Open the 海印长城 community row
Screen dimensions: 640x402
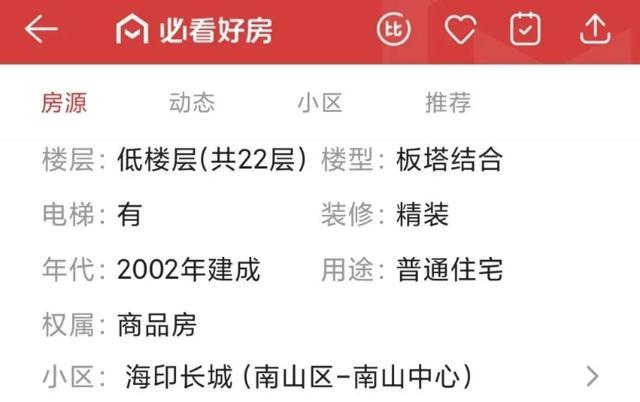(320, 377)
